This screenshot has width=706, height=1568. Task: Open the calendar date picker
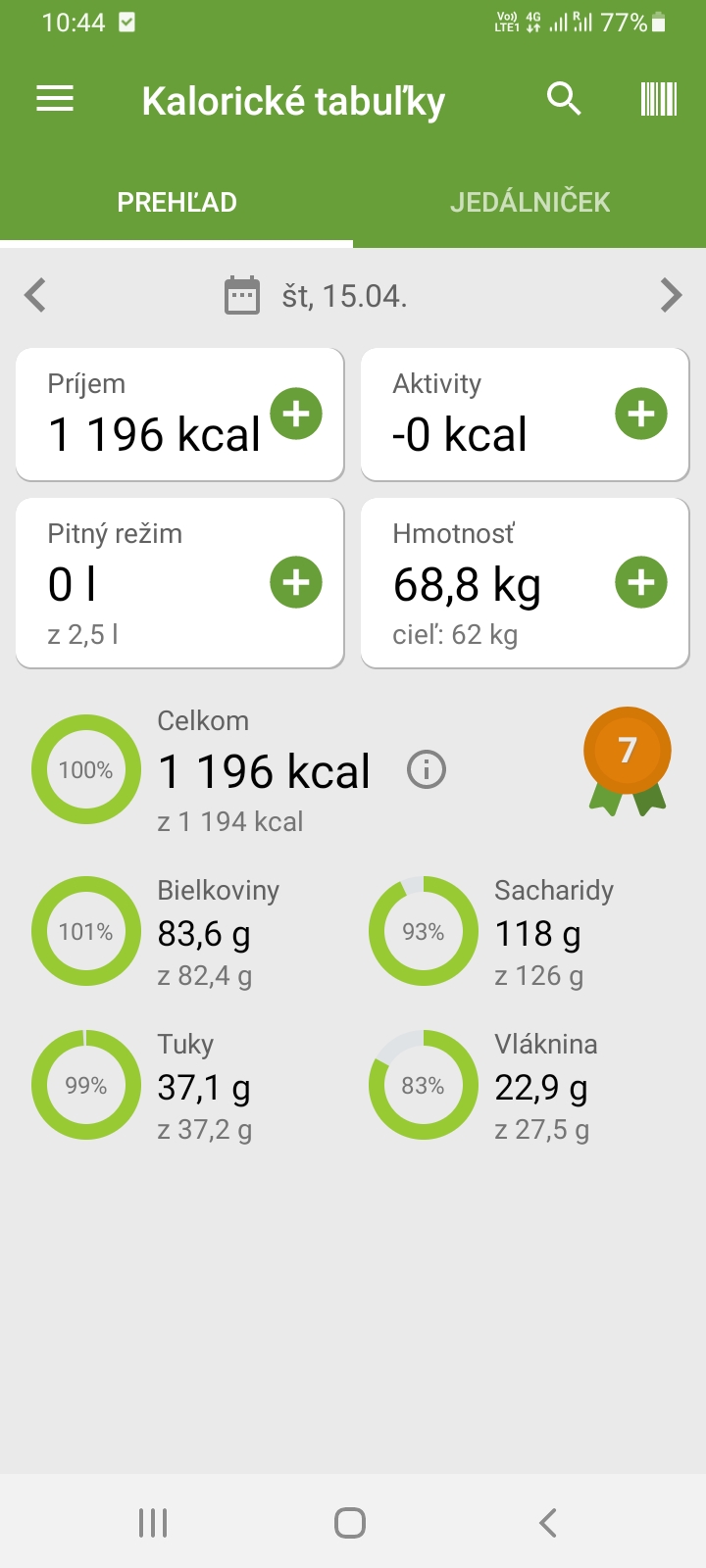242,295
